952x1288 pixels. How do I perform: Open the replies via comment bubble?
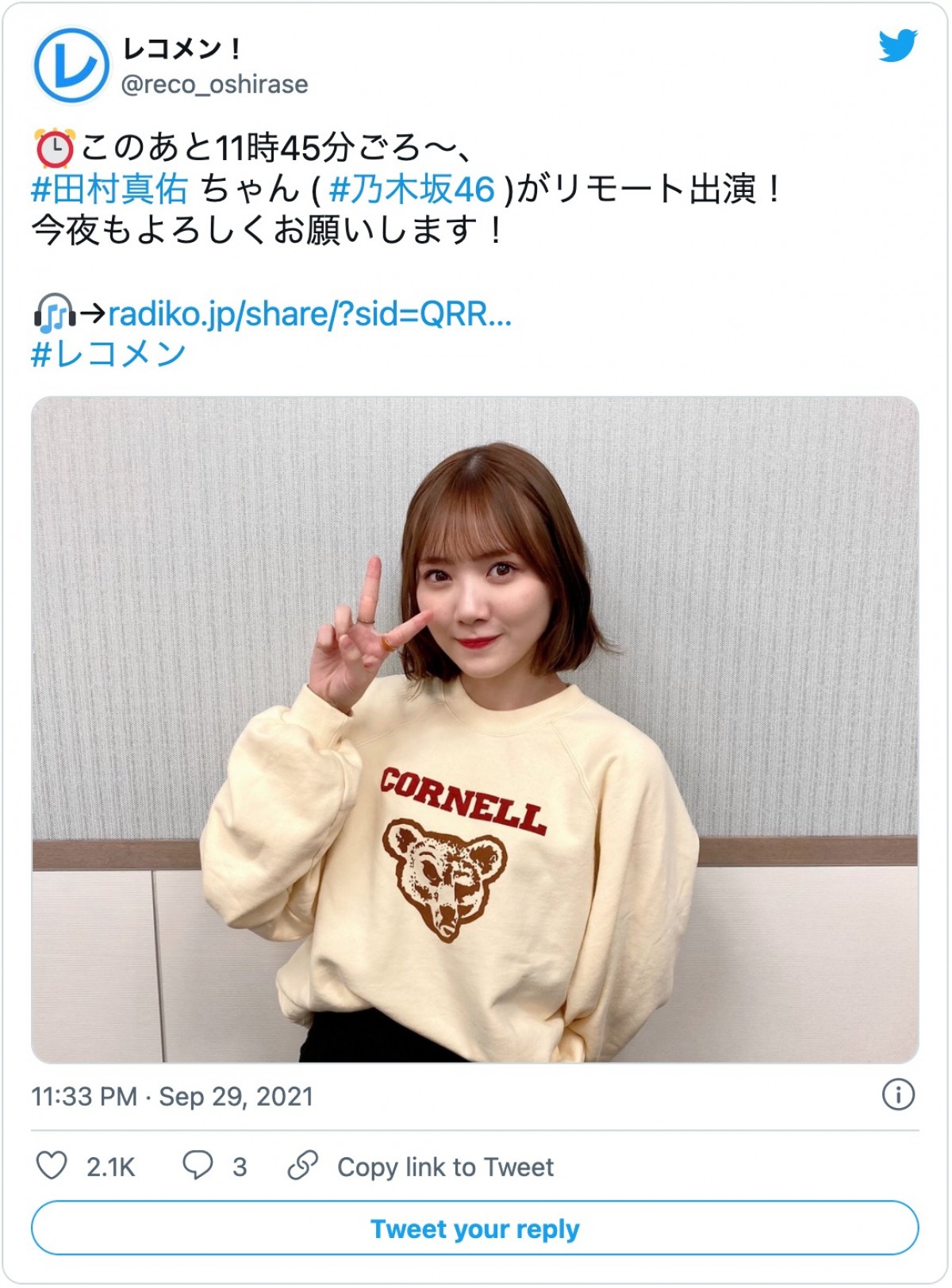point(198,1166)
